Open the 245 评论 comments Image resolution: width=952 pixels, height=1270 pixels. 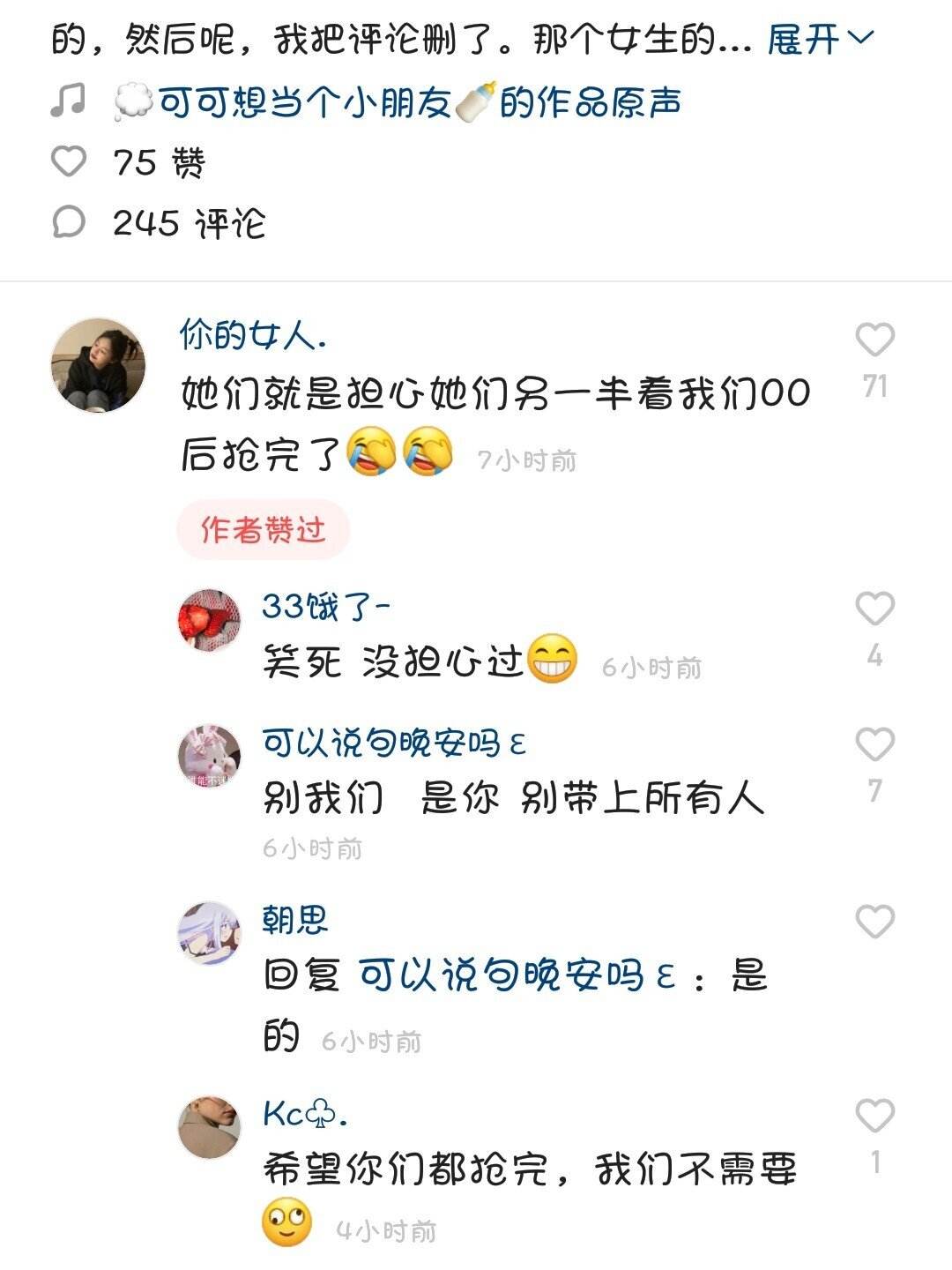point(69,222)
